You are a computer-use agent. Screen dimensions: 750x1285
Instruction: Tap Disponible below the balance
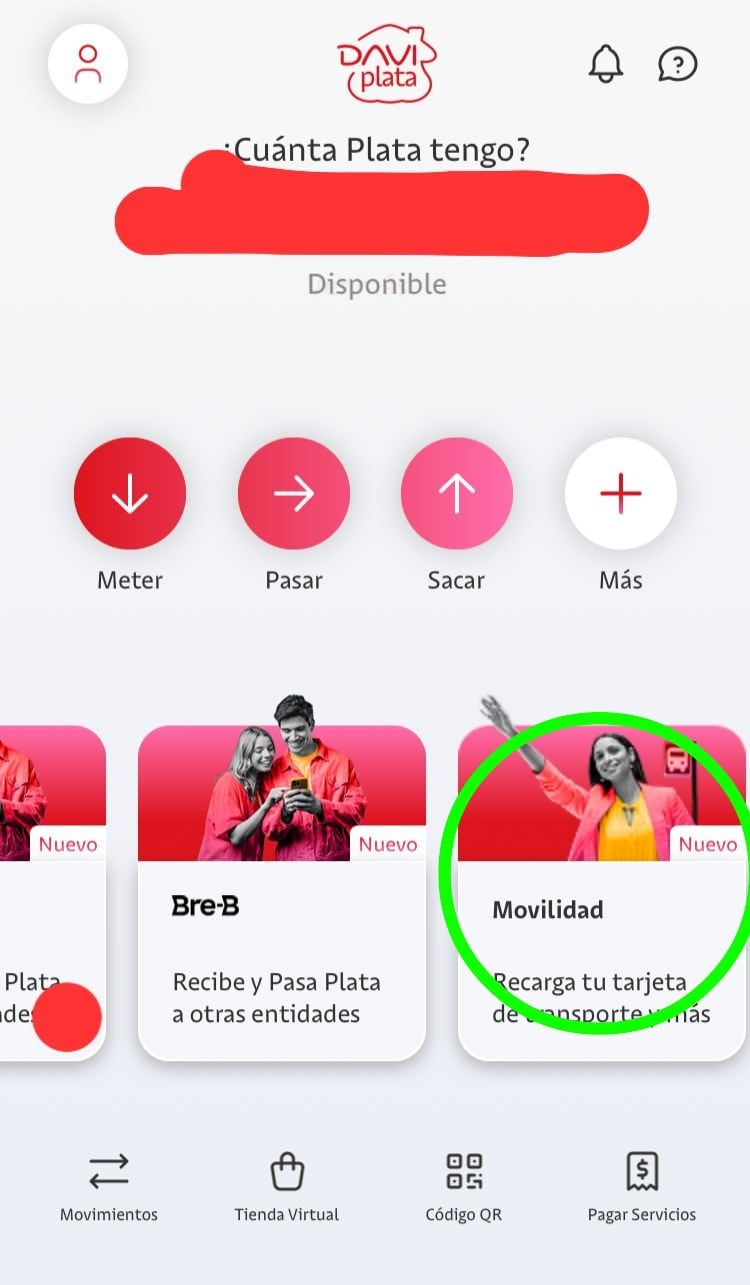tap(376, 284)
